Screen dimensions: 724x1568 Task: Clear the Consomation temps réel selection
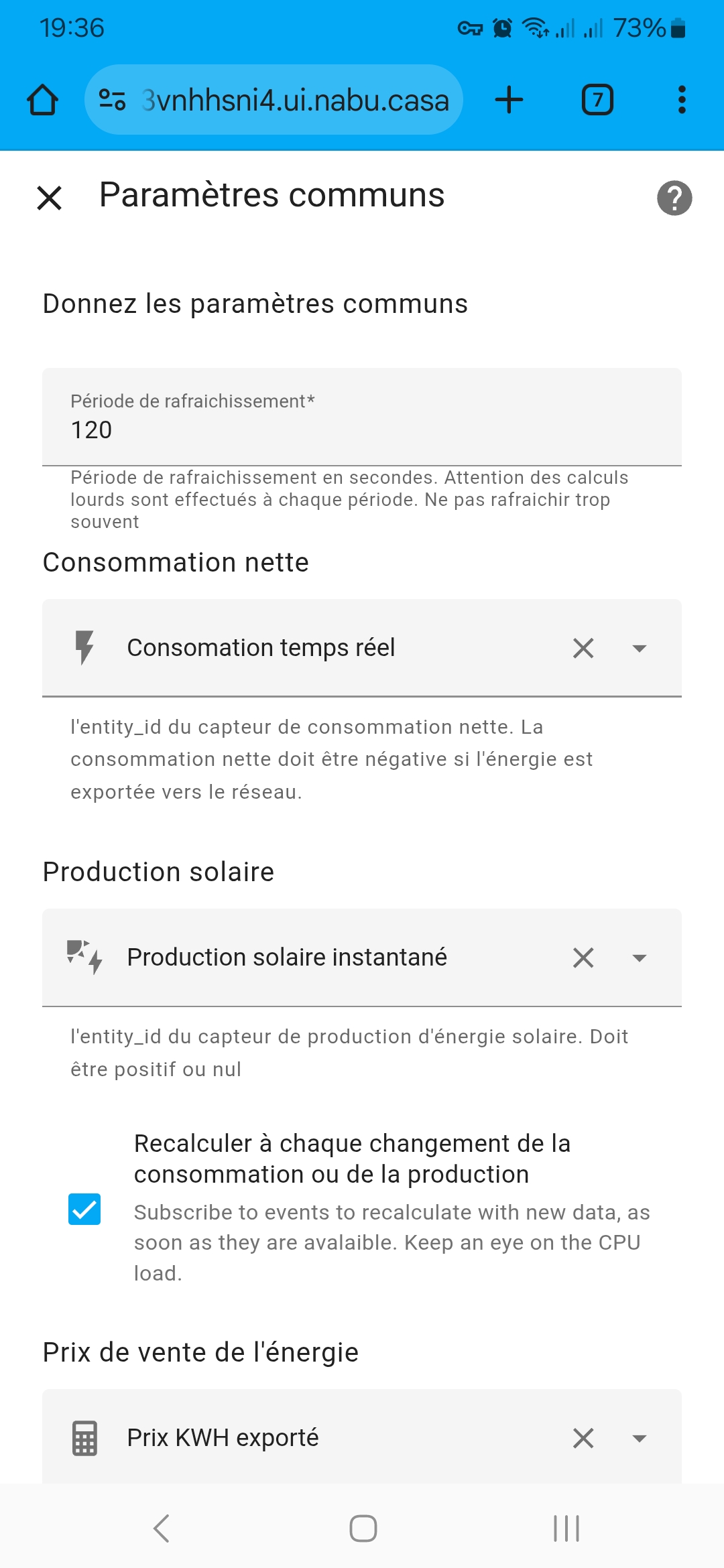[x=583, y=648]
